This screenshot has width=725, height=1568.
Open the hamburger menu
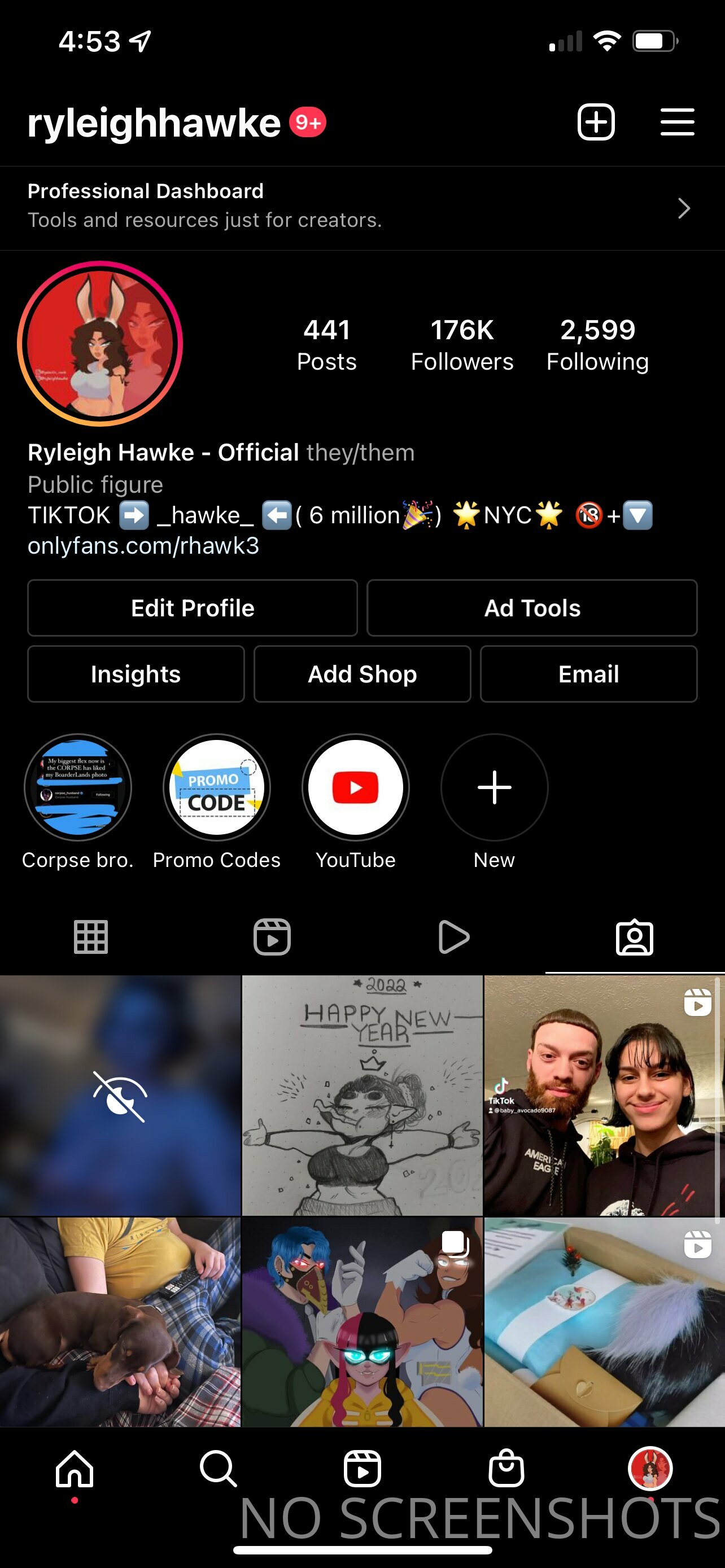tap(677, 122)
